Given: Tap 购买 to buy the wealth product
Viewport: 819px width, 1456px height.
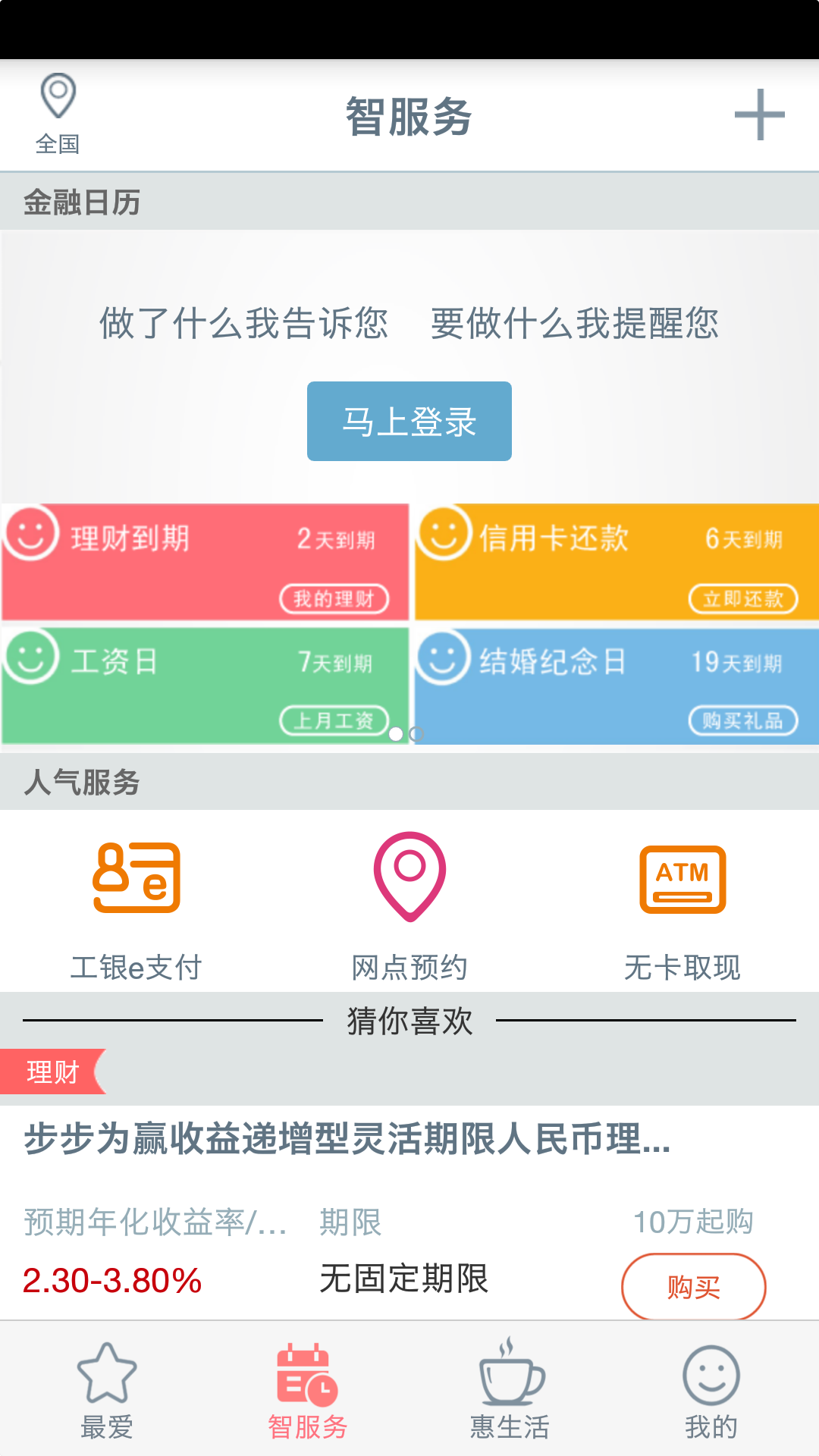Looking at the screenshot, I should click(693, 1287).
